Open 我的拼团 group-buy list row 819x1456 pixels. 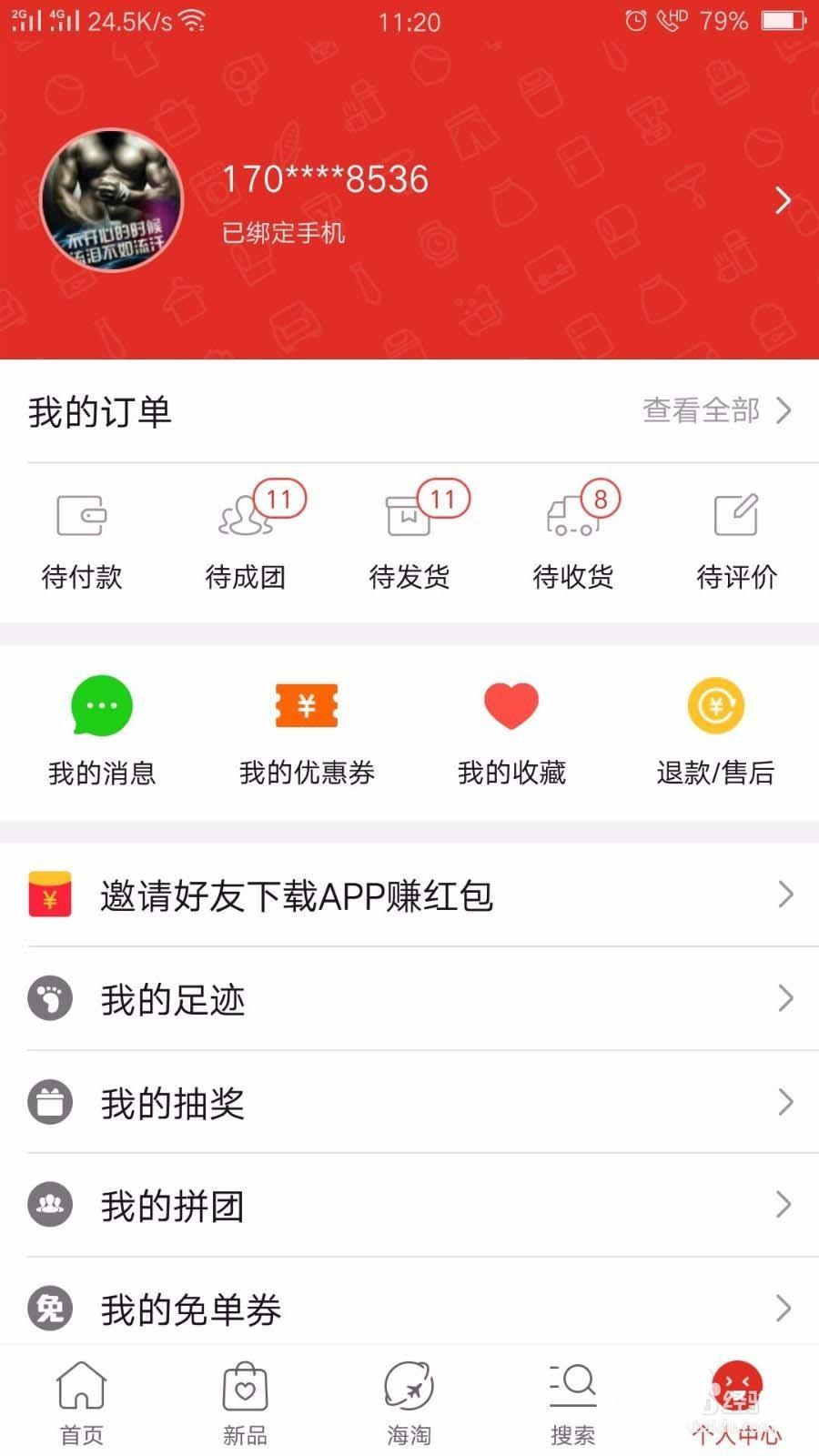click(409, 1206)
